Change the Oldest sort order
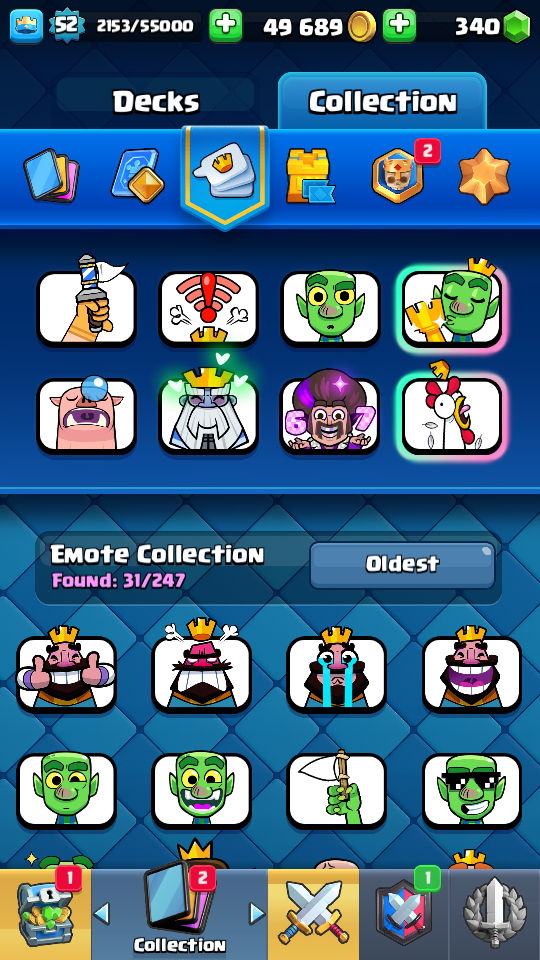 point(402,564)
